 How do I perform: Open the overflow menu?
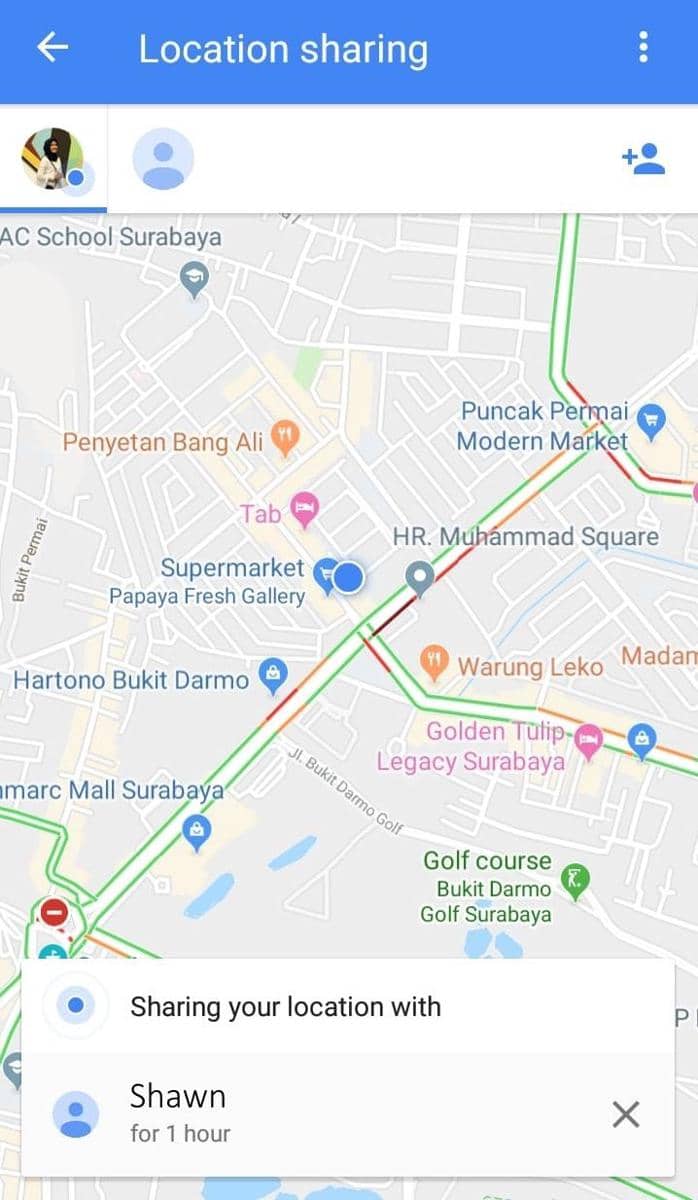click(643, 47)
